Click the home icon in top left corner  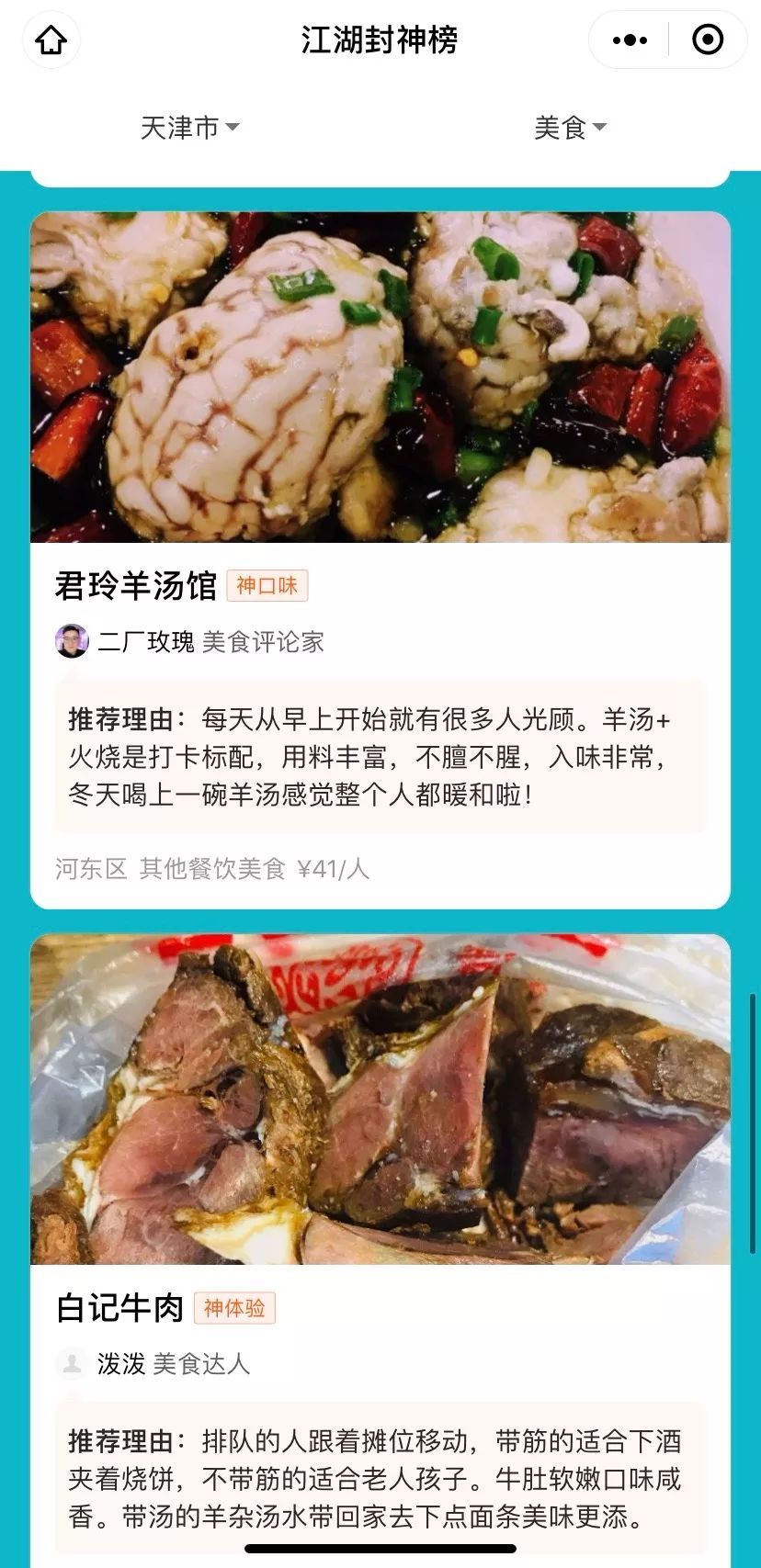(x=51, y=39)
